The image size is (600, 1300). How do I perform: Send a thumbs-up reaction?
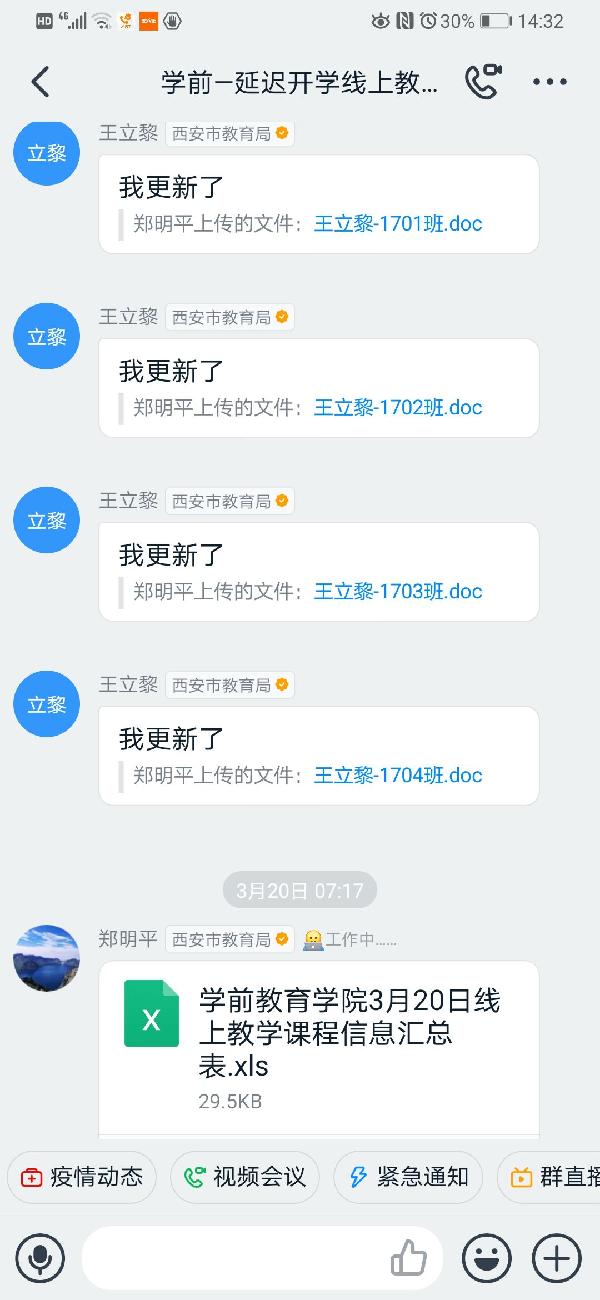click(x=409, y=1258)
